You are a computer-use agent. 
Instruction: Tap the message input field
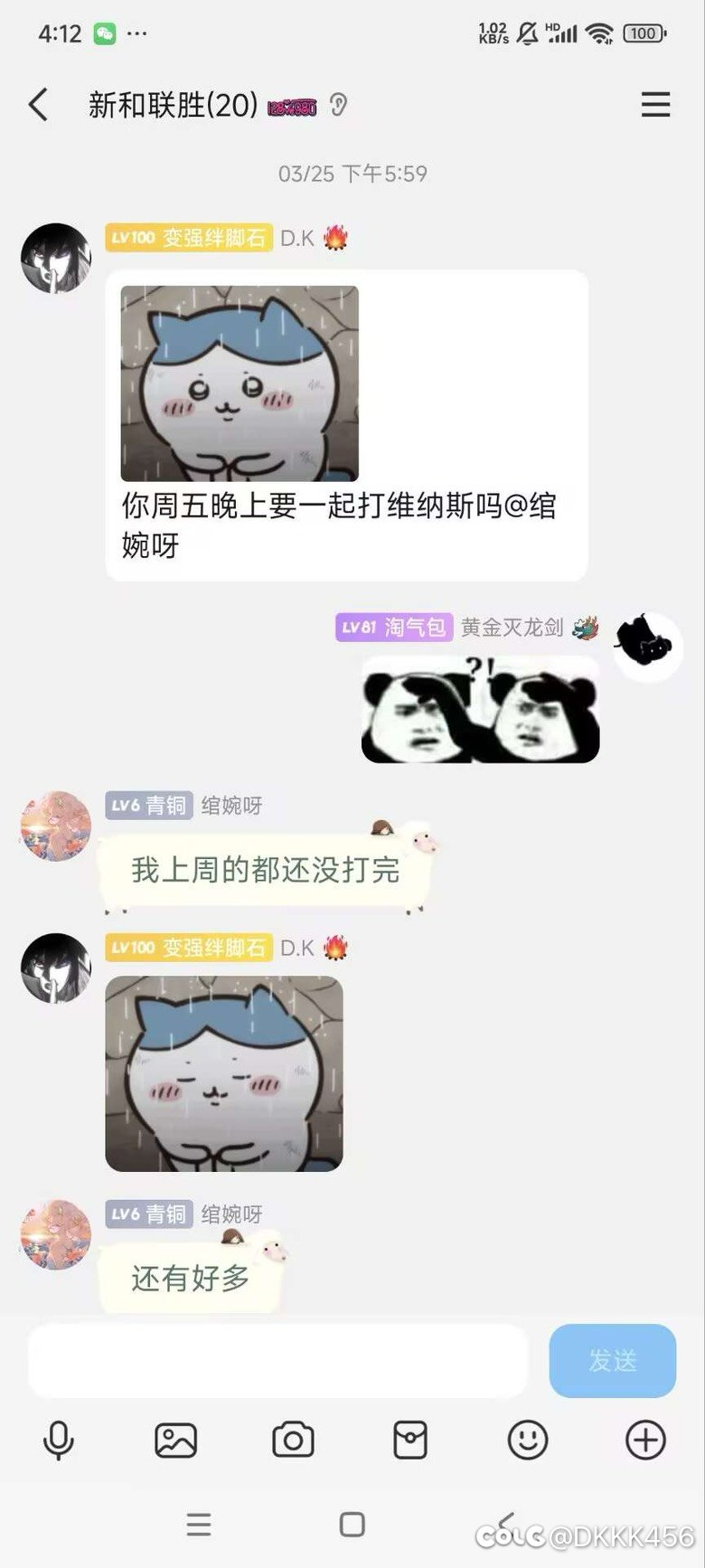[277, 1361]
